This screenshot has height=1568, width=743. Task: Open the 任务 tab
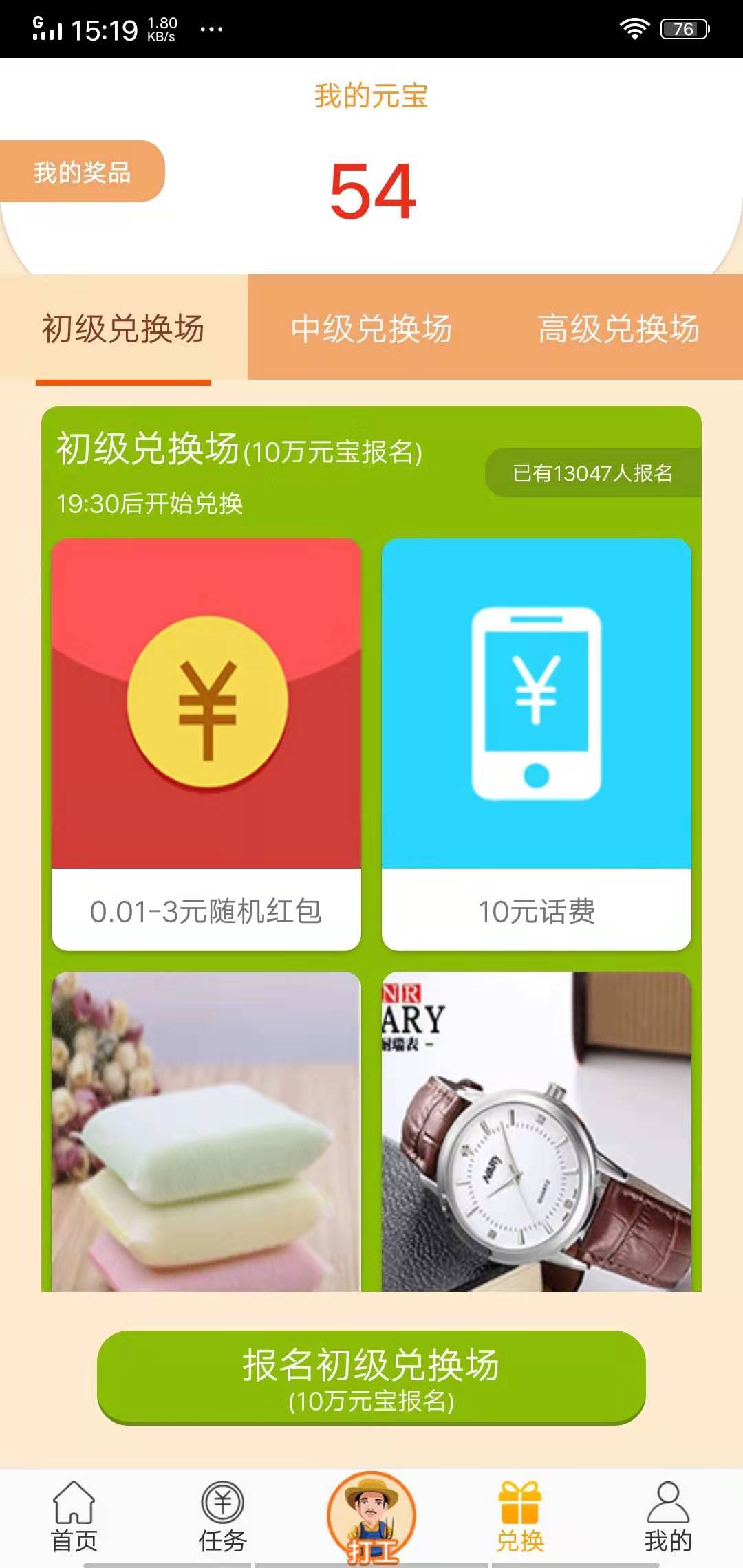(222, 1517)
